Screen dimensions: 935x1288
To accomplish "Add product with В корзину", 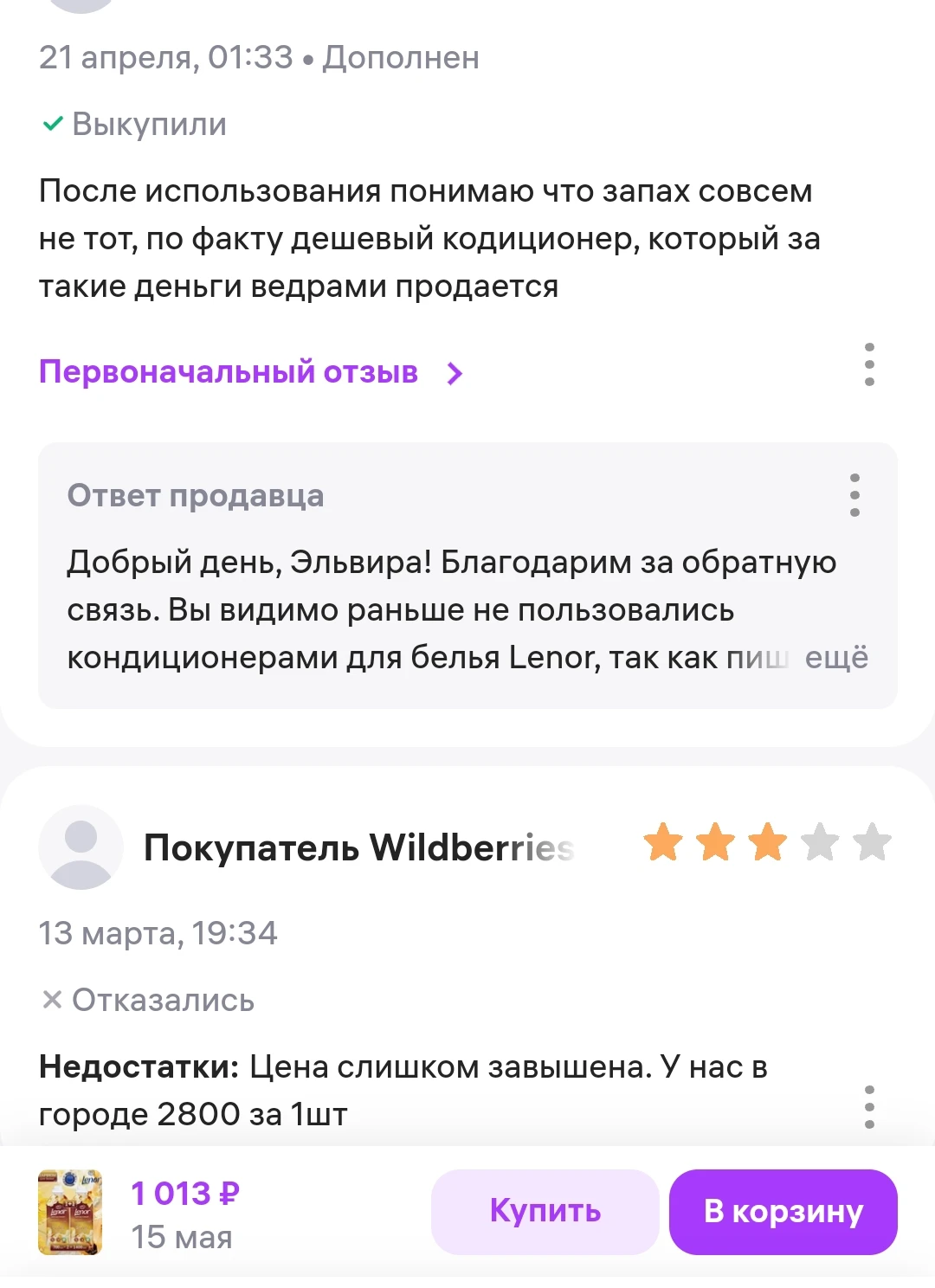I will (783, 1211).
